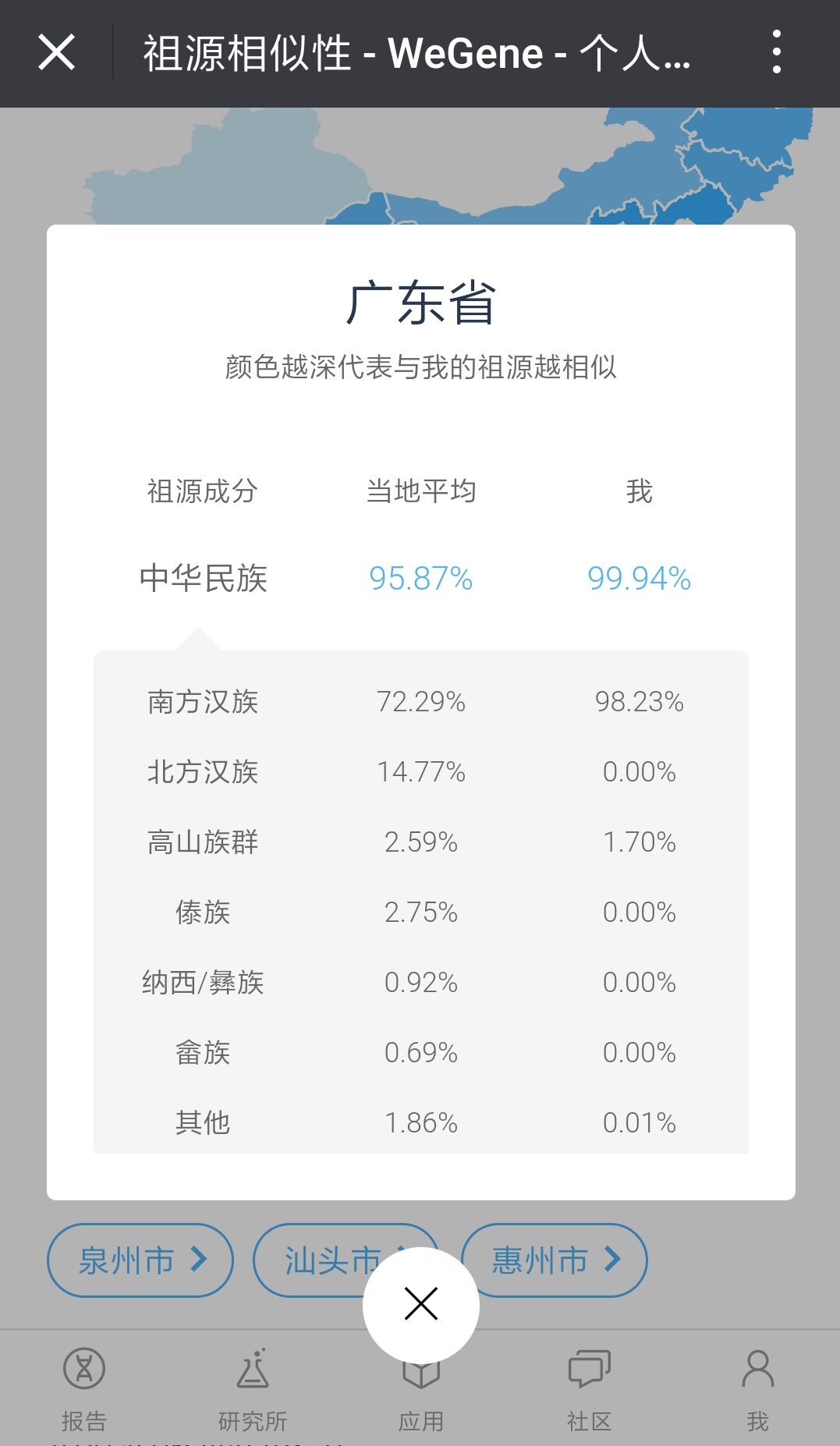The image size is (840, 1446).
Task: Select the 惠州市 chip
Action: (555, 1260)
